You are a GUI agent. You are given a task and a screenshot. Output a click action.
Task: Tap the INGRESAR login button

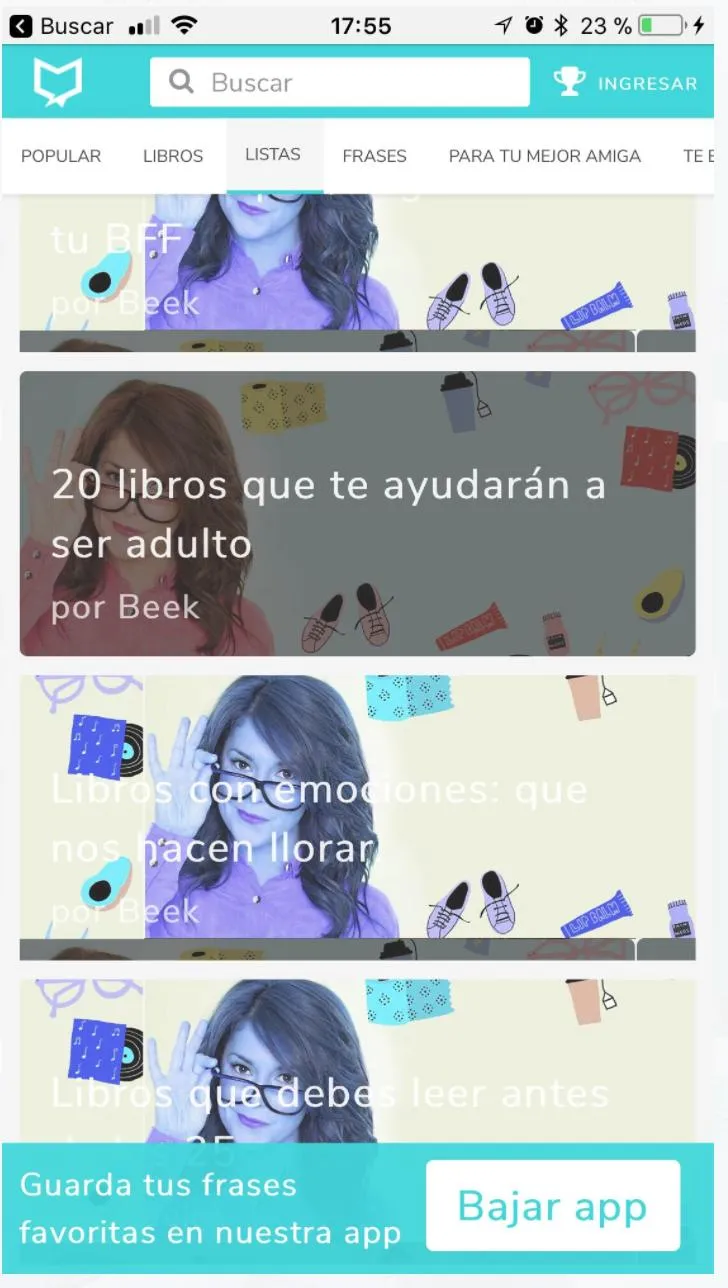pos(627,83)
